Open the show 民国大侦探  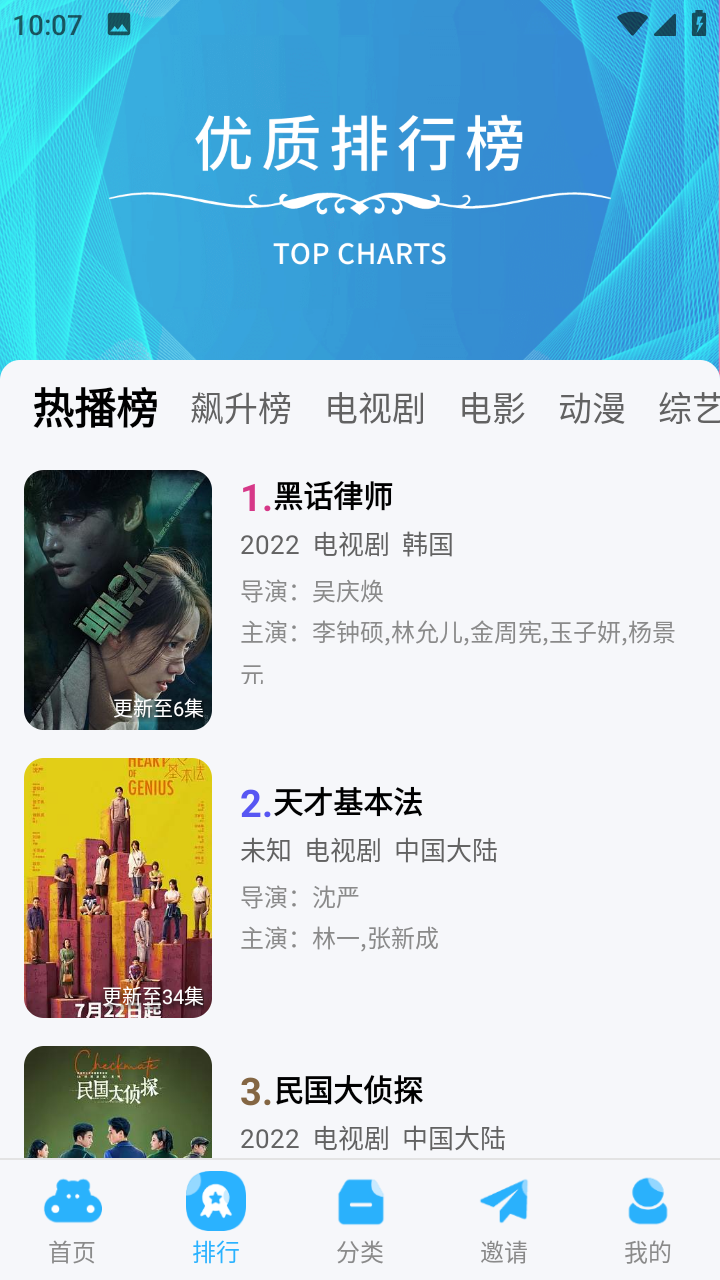click(x=347, y=1093)
